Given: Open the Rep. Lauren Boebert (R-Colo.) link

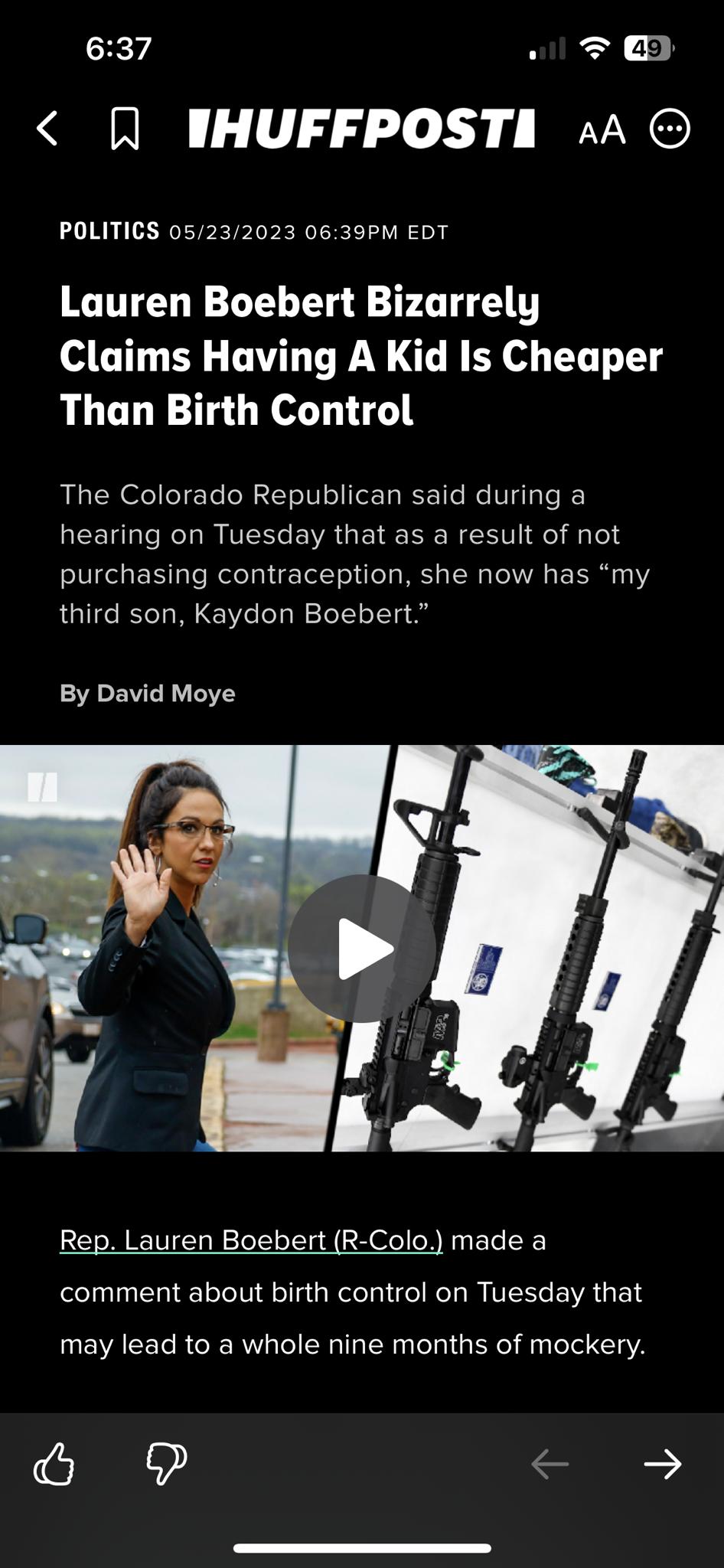Looking at the screenshot, I should coord(250,1240).
